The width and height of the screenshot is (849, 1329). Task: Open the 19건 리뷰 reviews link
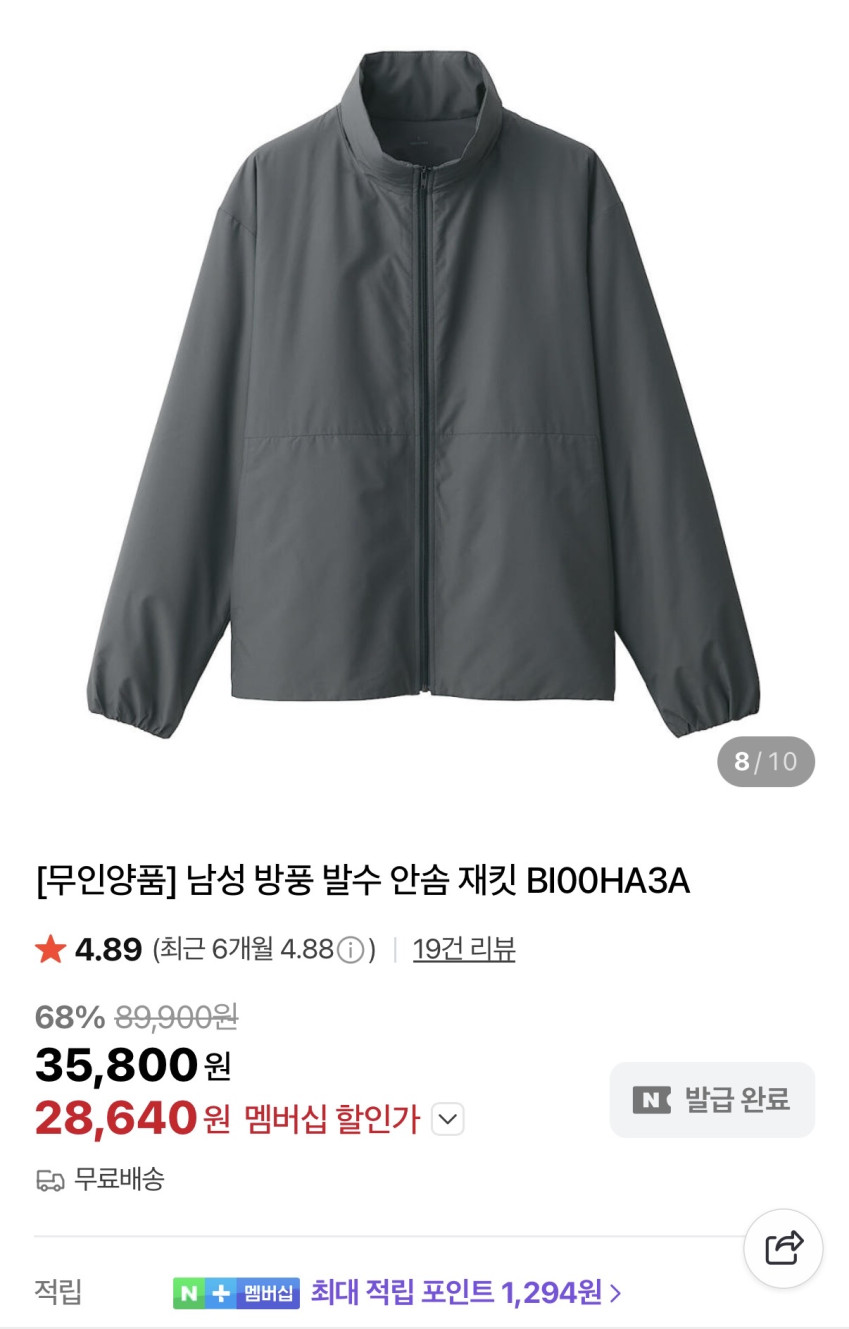pyautogui.click(x=464, y=949)
